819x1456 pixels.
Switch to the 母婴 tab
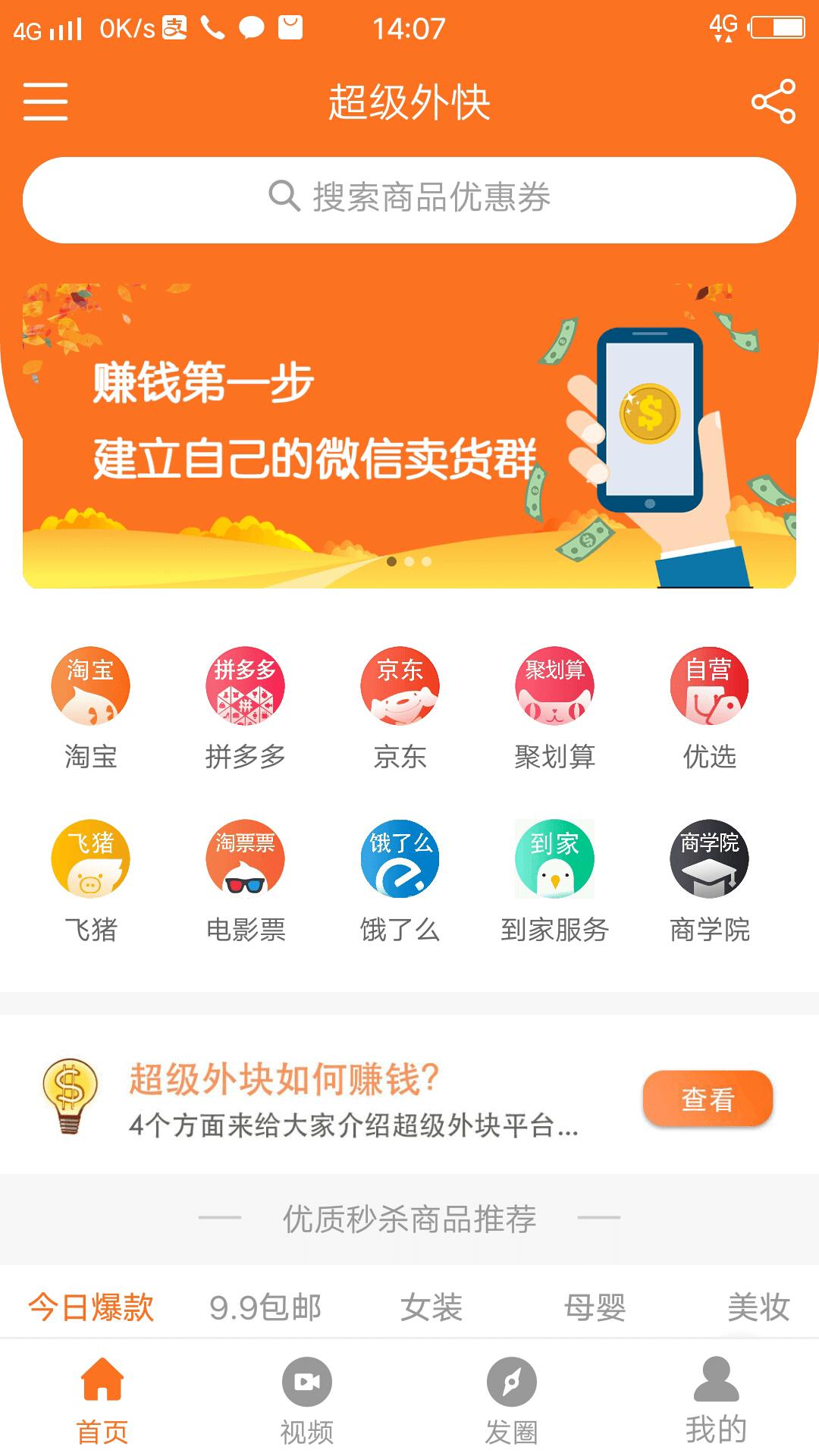coord(595,1307)
